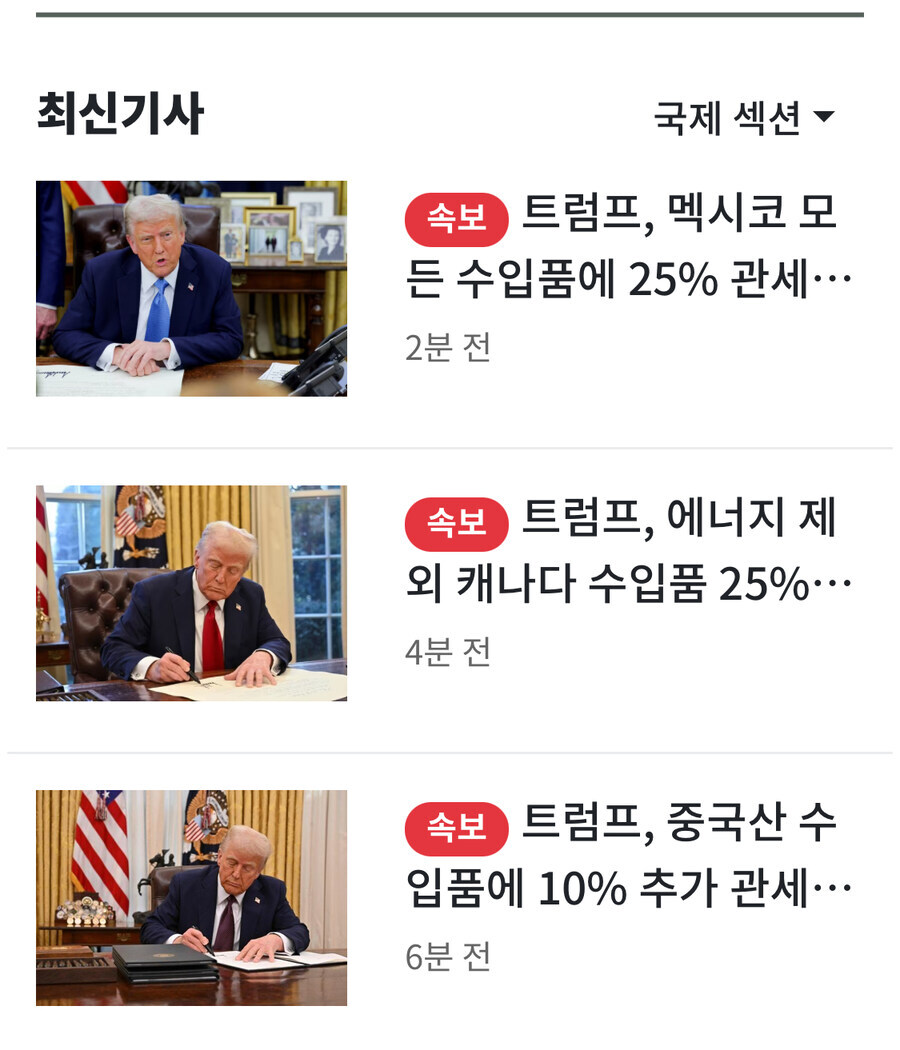Open the 국제 섹션 dropdown arrow
This screenshot has width=900, height=1050.
click(x=826, y=116)
